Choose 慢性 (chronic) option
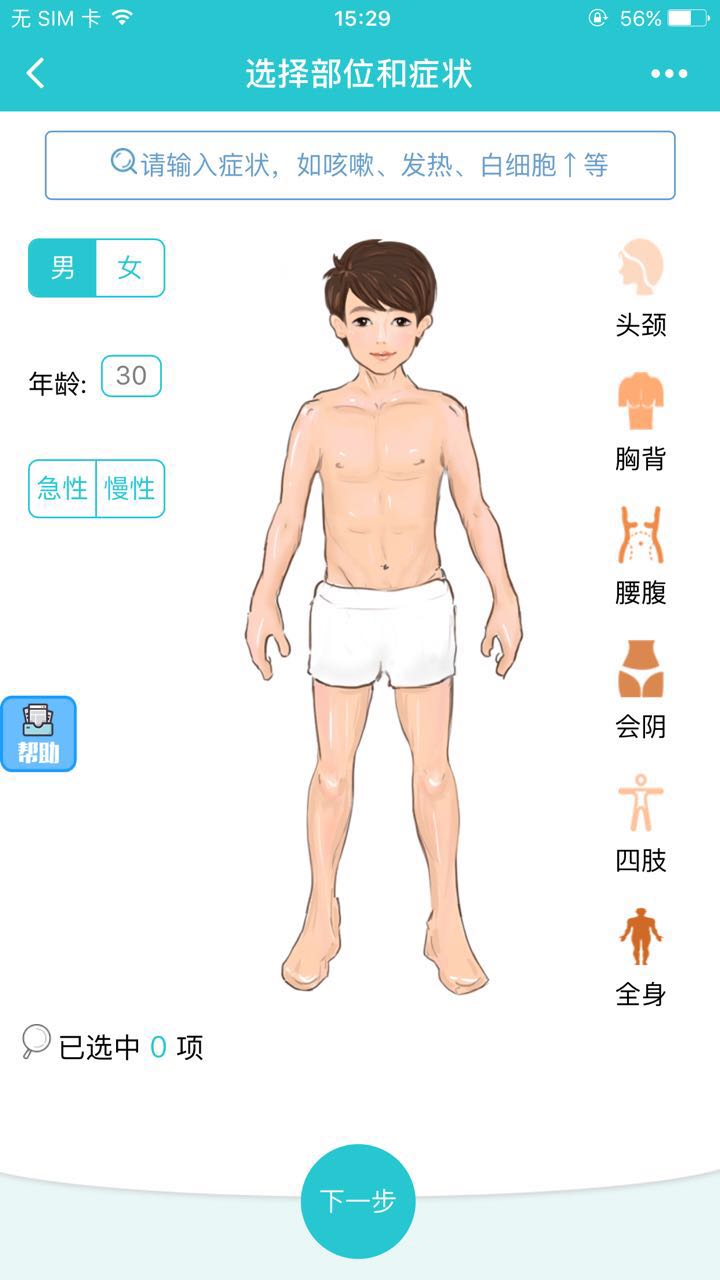 (x=130, y=489)
